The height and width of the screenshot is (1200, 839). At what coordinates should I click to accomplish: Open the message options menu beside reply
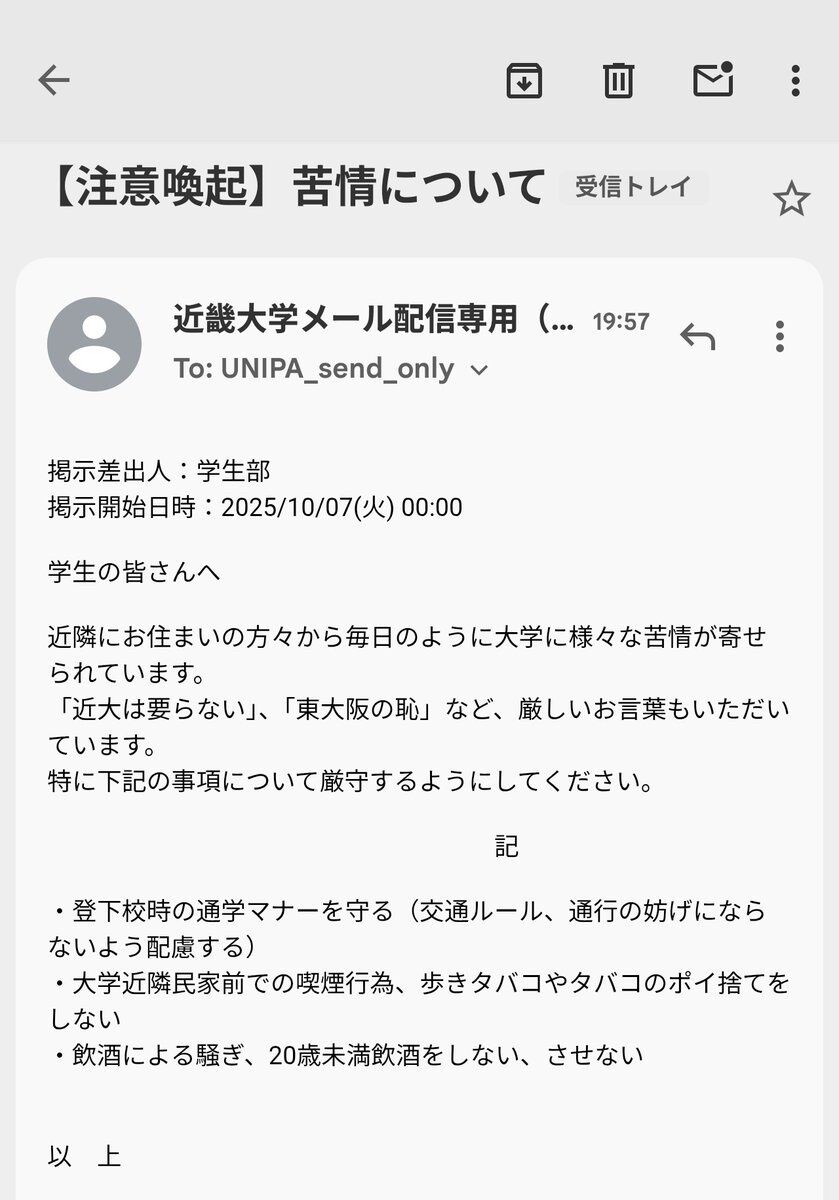coord(780,337)
